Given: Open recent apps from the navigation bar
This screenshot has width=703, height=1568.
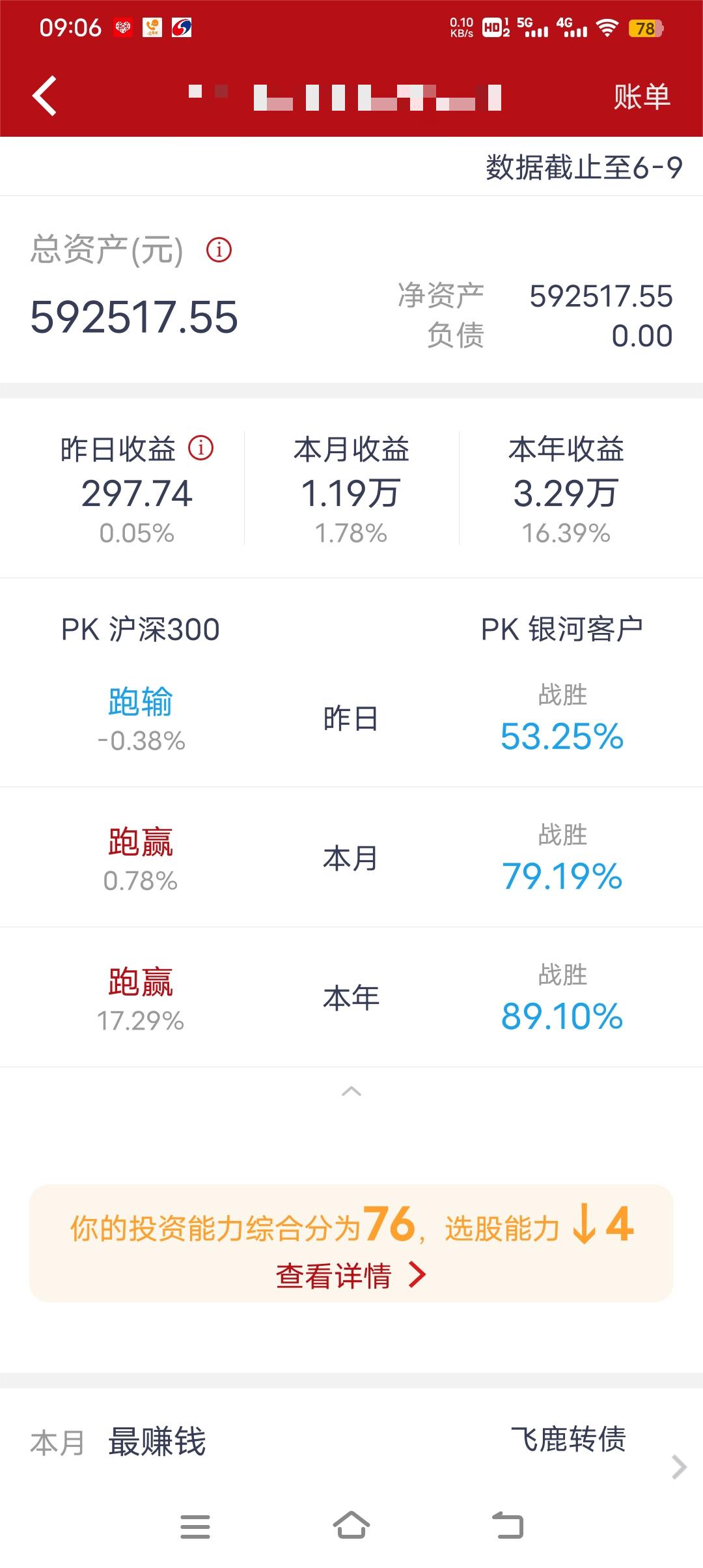Looking at the screenshot, I should tap(195, 1526).
